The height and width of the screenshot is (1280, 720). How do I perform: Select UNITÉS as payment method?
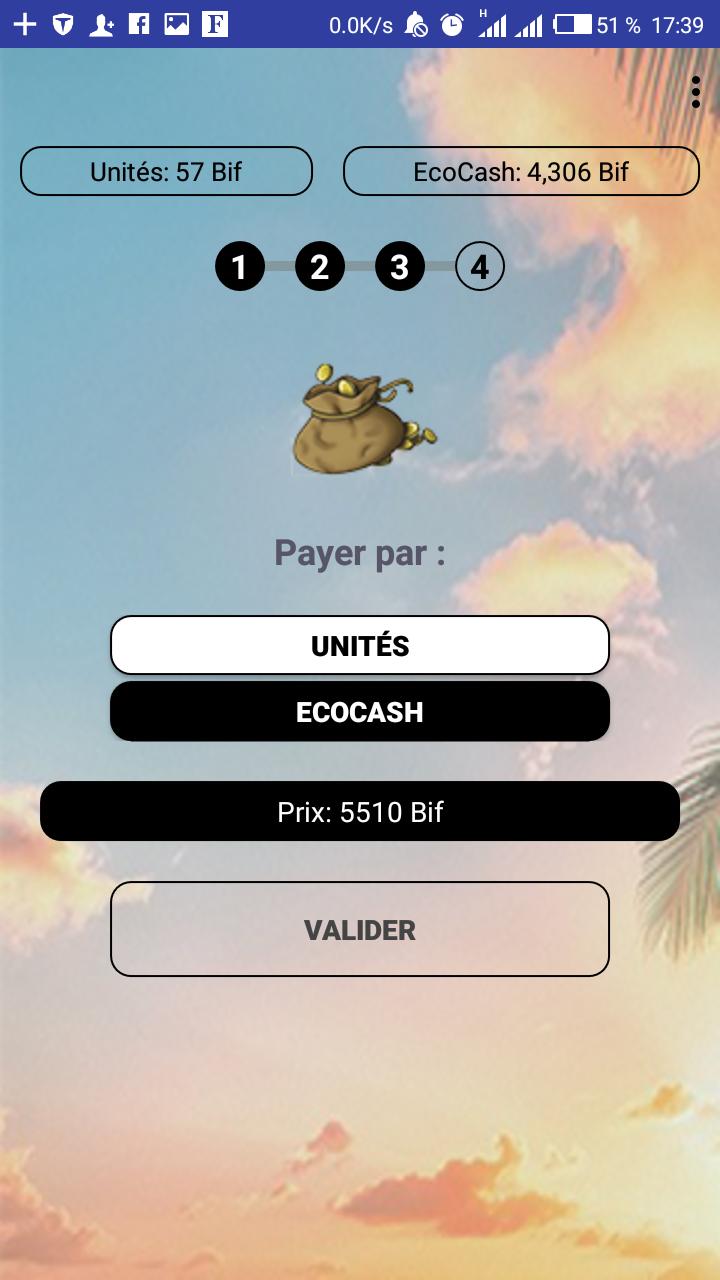pyautogui.click(x=360, y=645)
